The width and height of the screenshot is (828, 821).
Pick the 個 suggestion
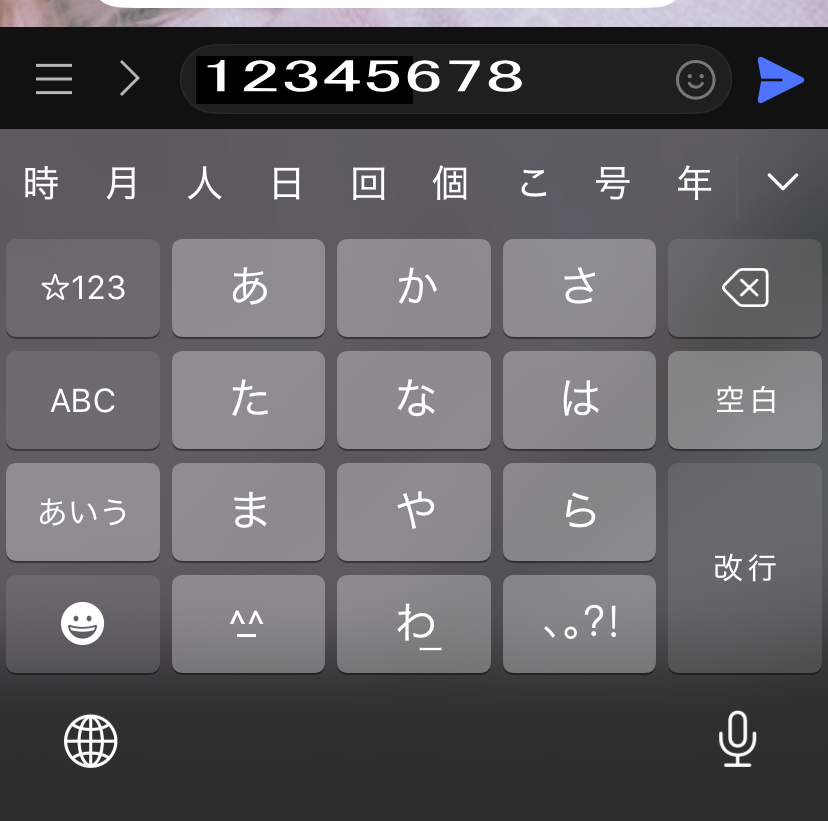(x=451, y=184)
